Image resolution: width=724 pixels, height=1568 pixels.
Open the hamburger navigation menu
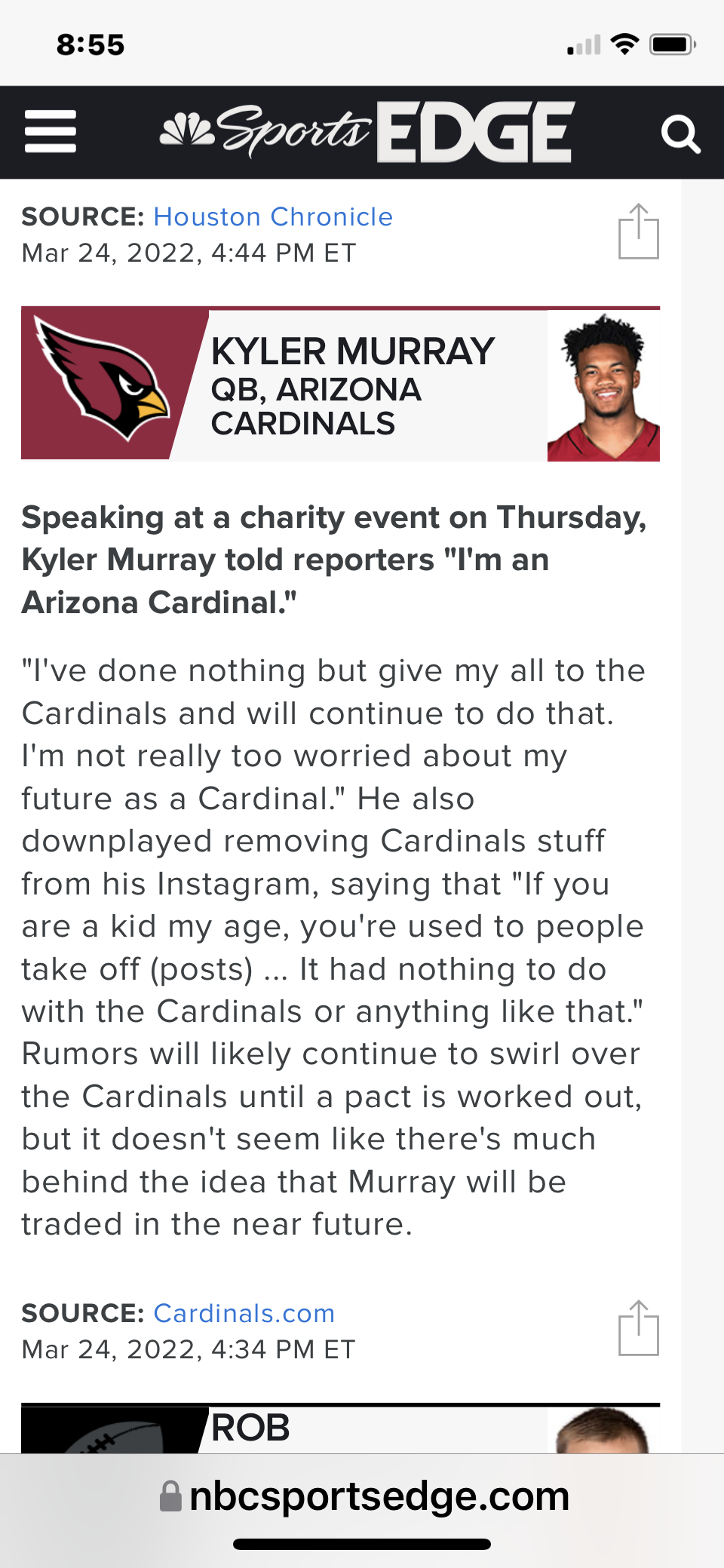[51, 132]
